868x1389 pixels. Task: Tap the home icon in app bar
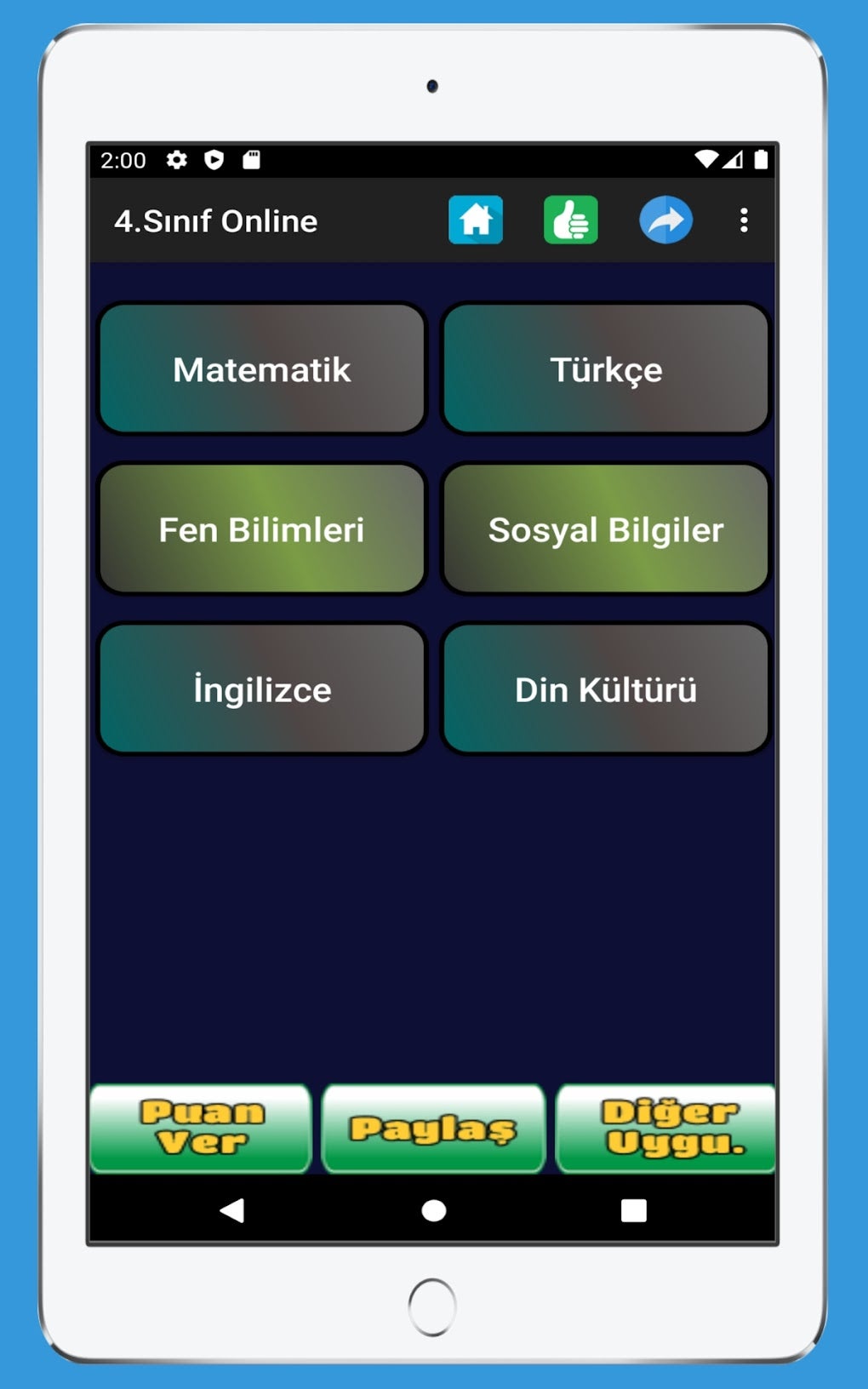pos(476,220)
